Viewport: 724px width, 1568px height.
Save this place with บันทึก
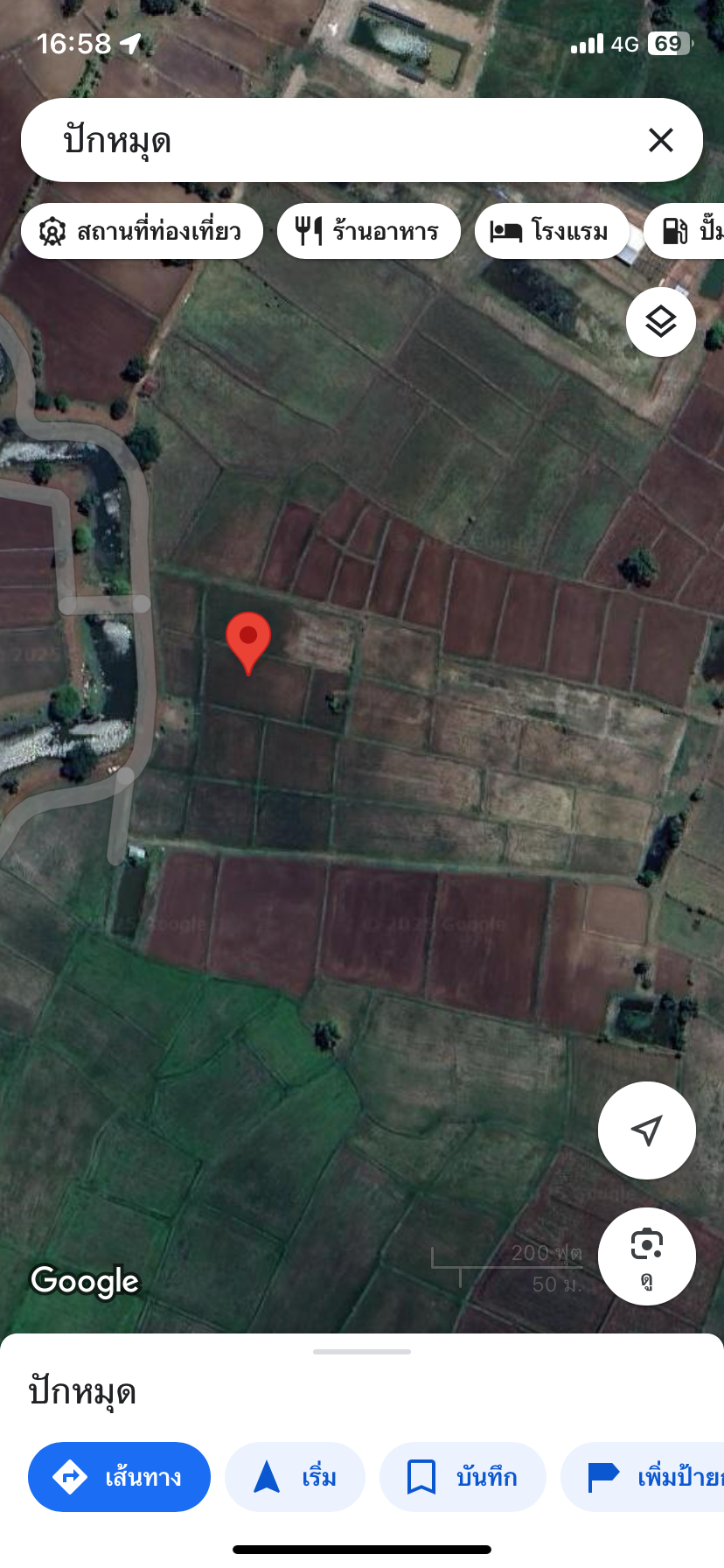click(463, 1477)
